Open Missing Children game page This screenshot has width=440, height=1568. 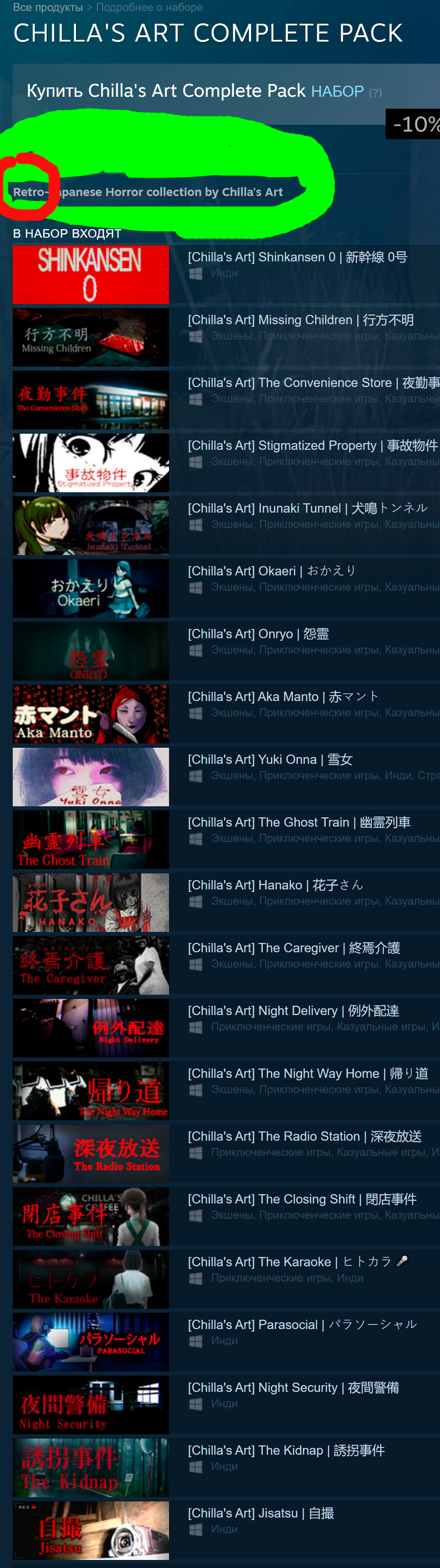(300, 320)
